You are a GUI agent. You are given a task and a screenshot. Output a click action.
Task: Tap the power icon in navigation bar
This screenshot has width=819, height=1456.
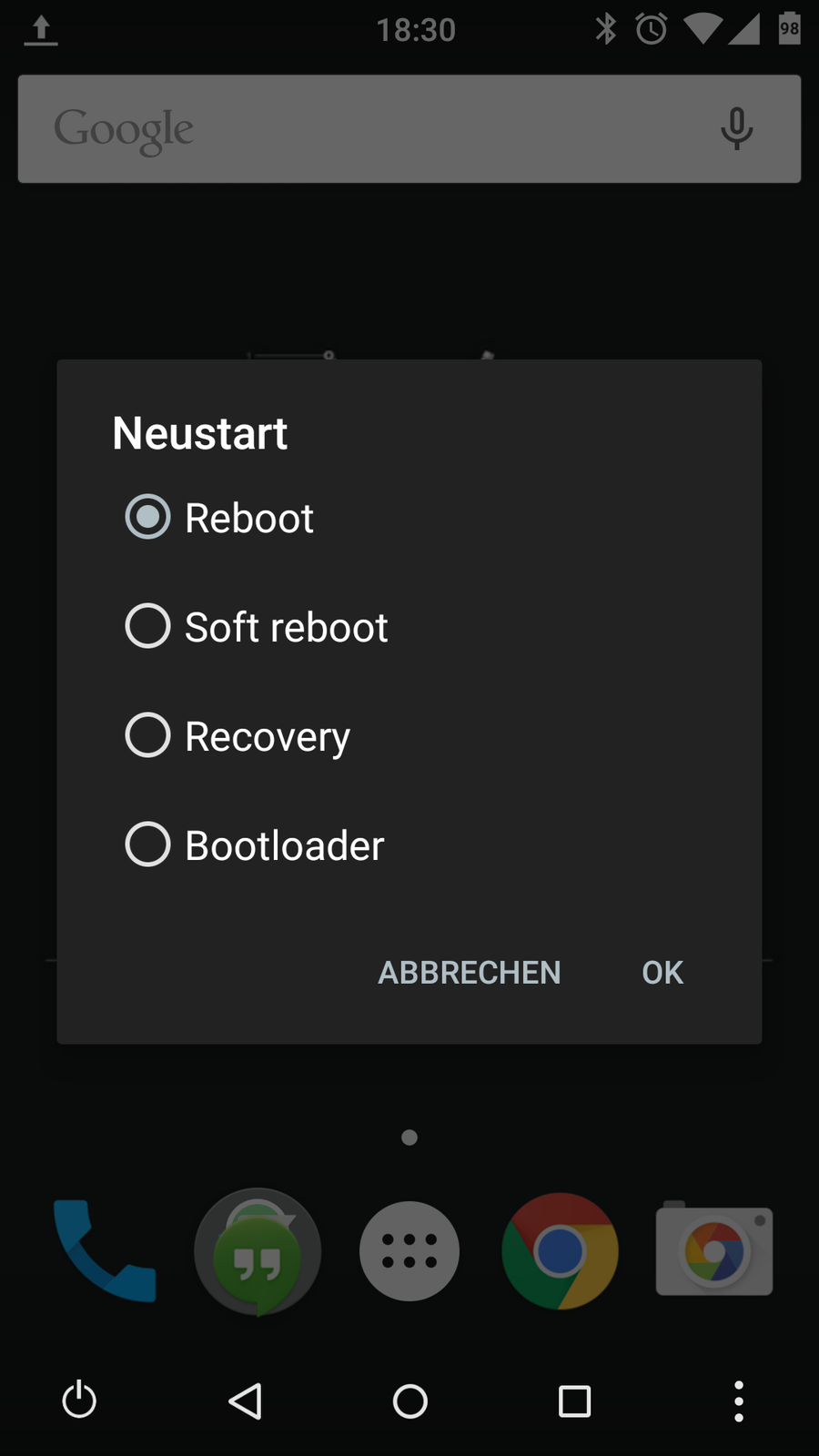(x=79, y=1400)
